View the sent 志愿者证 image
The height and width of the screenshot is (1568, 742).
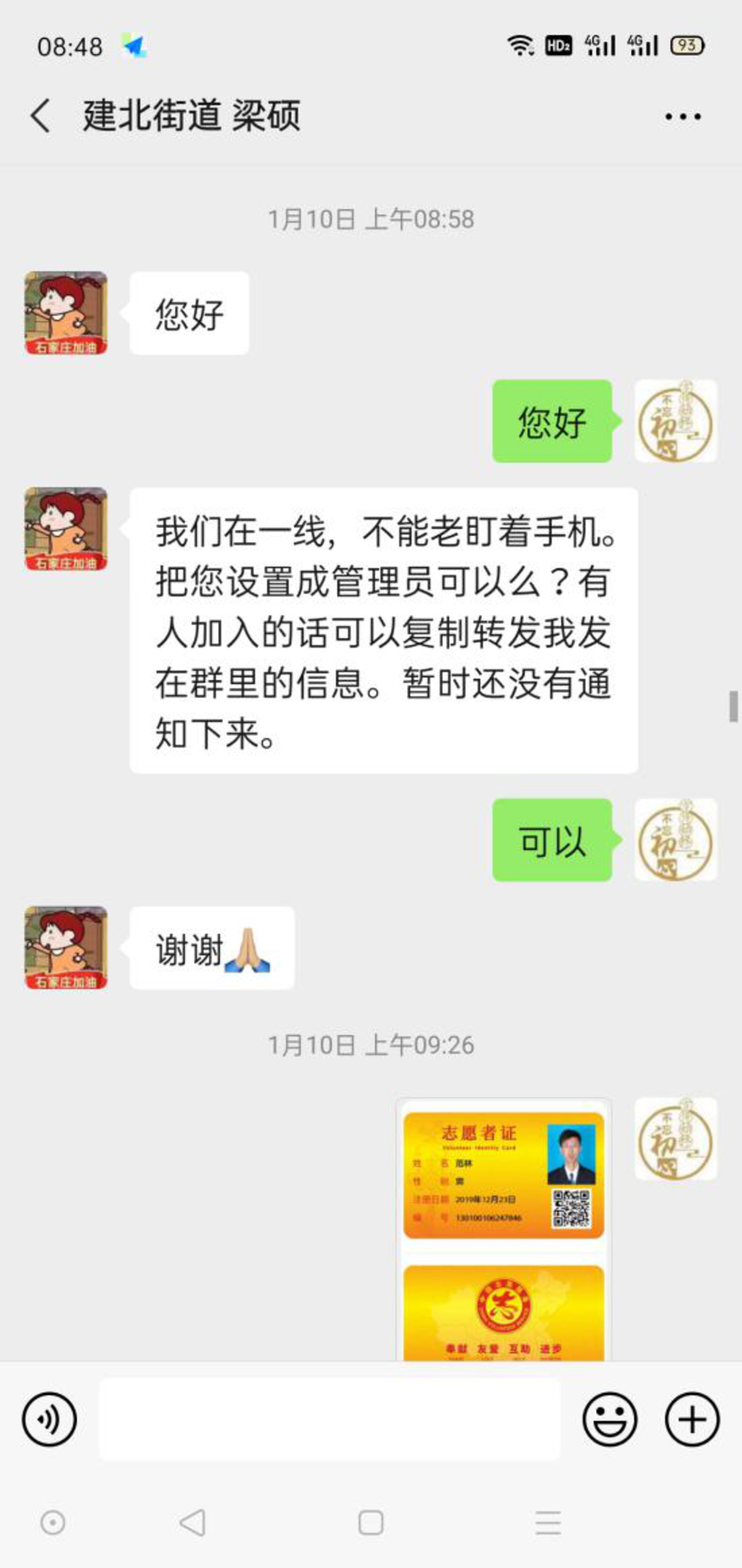coord(504,1229)
